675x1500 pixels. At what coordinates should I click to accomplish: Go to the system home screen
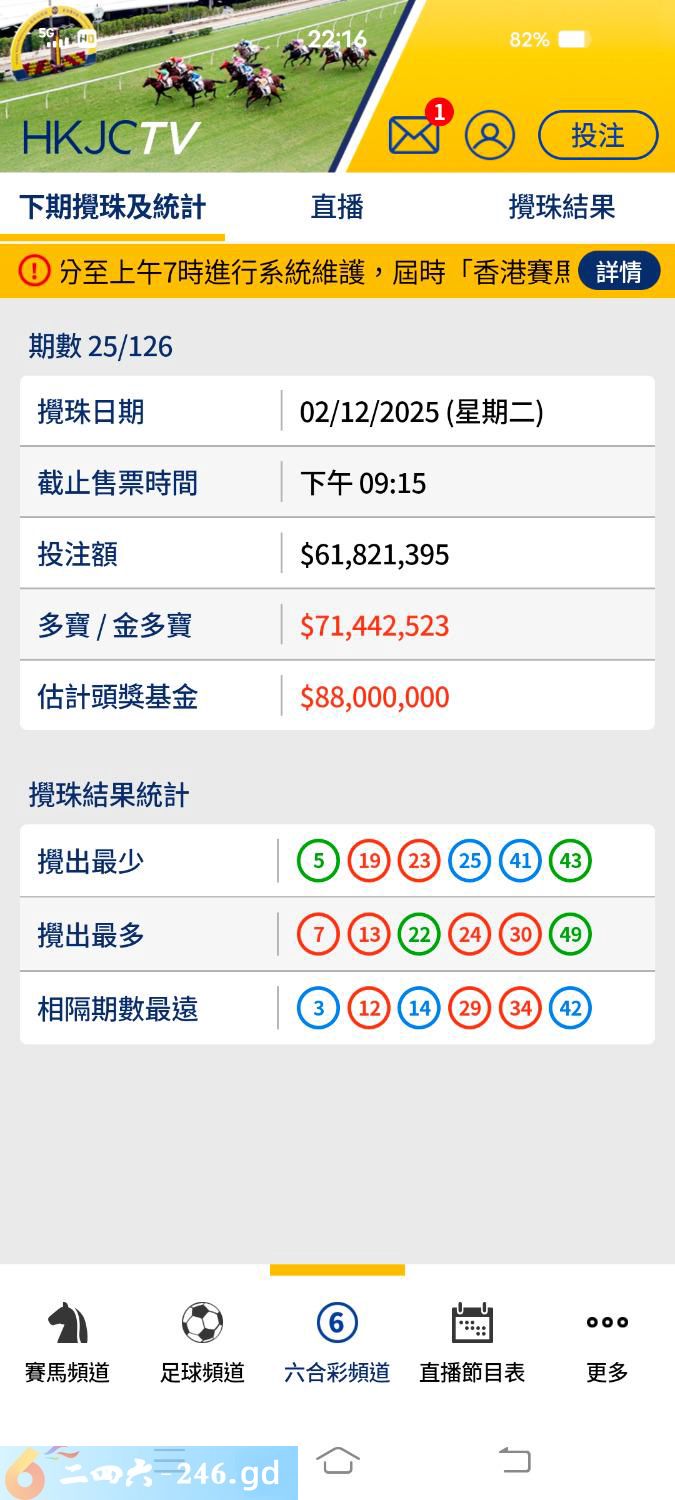[338, 1461]
